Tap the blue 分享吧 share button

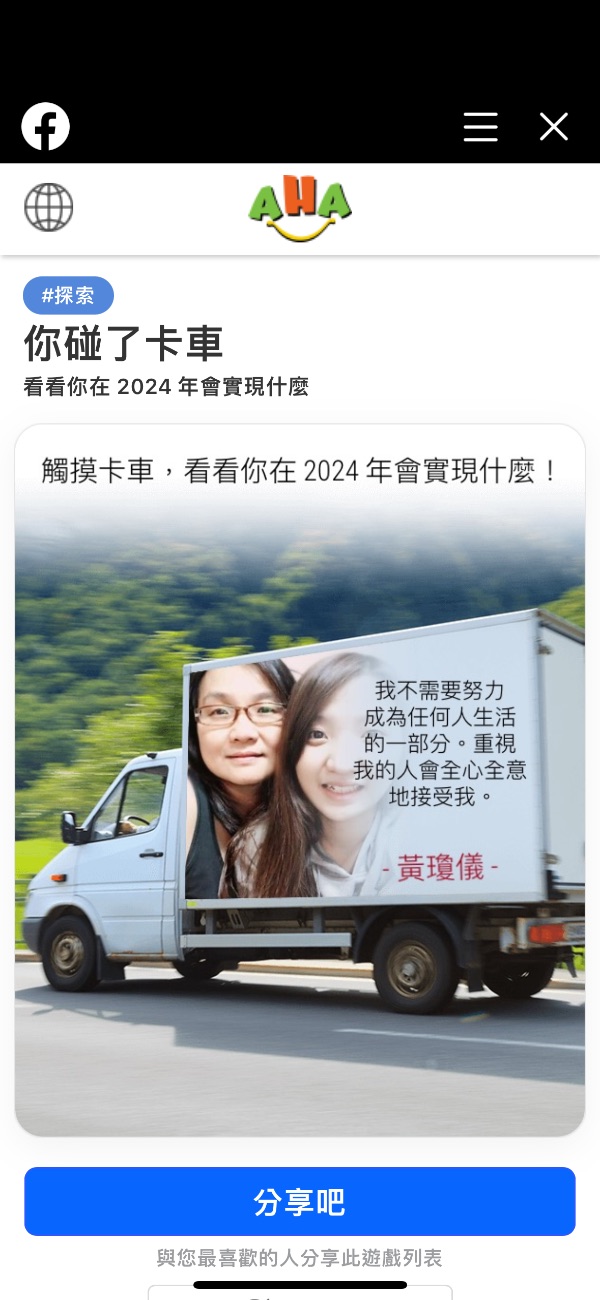[300, 1201]
